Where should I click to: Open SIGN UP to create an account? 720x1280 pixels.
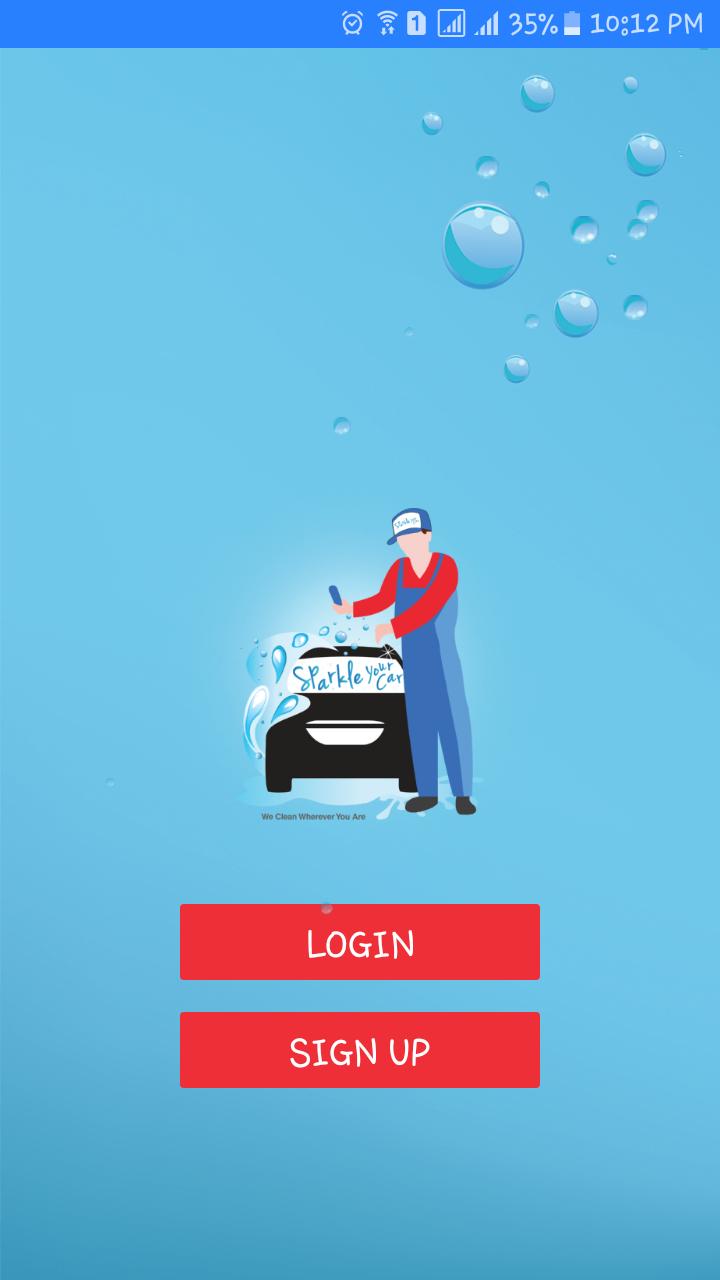(x=360, y=1050)
